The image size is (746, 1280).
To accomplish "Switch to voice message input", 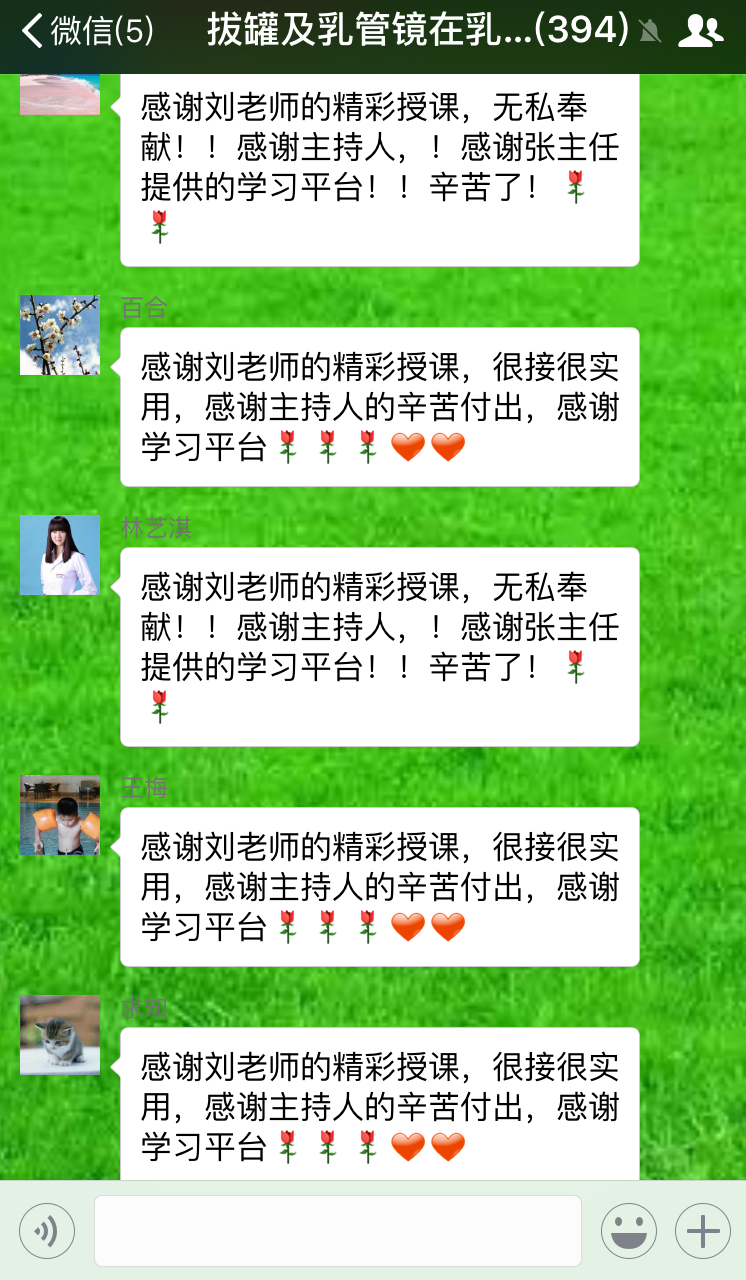I will 47,1230.
